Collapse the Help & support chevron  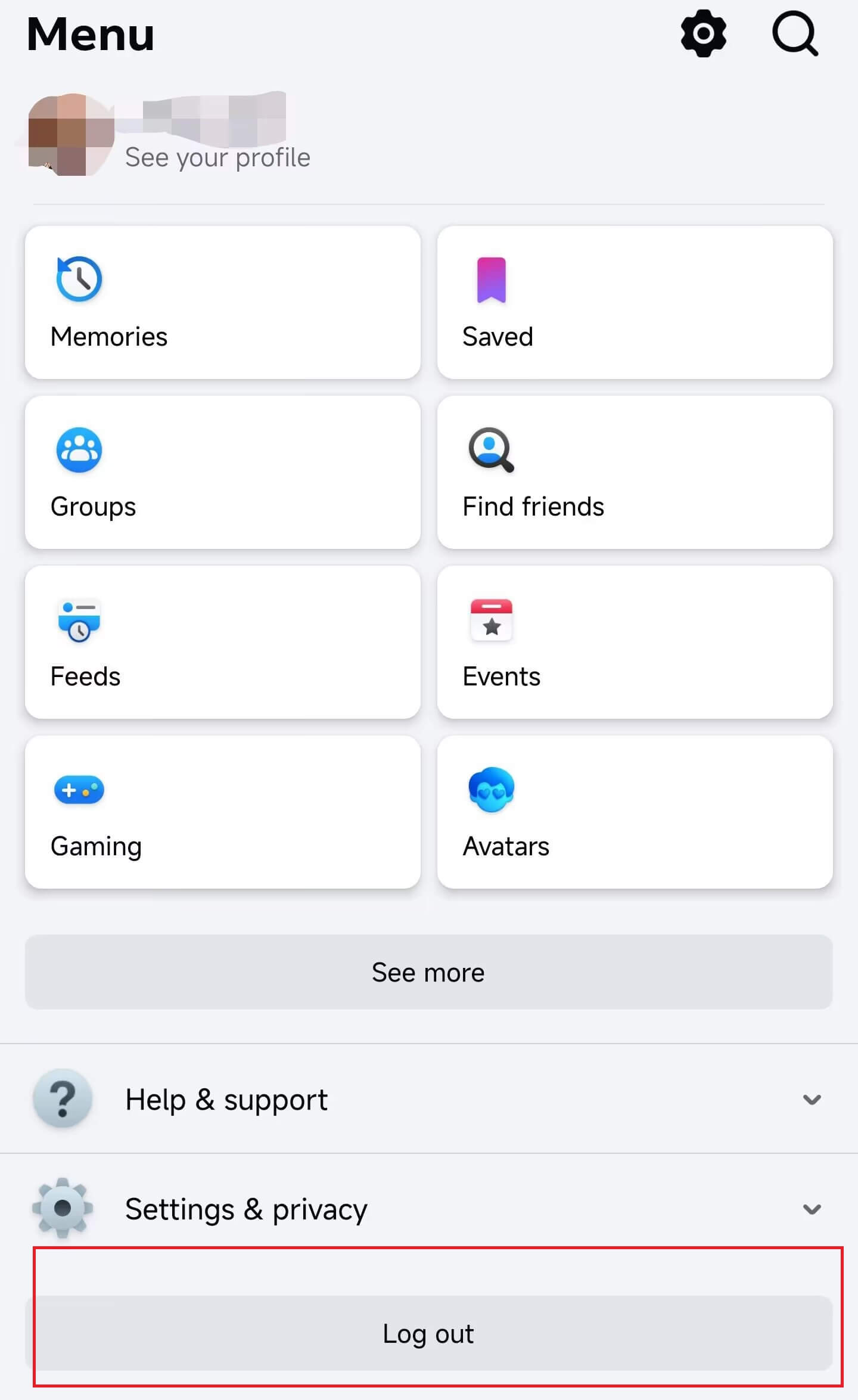click(812, 1100)
